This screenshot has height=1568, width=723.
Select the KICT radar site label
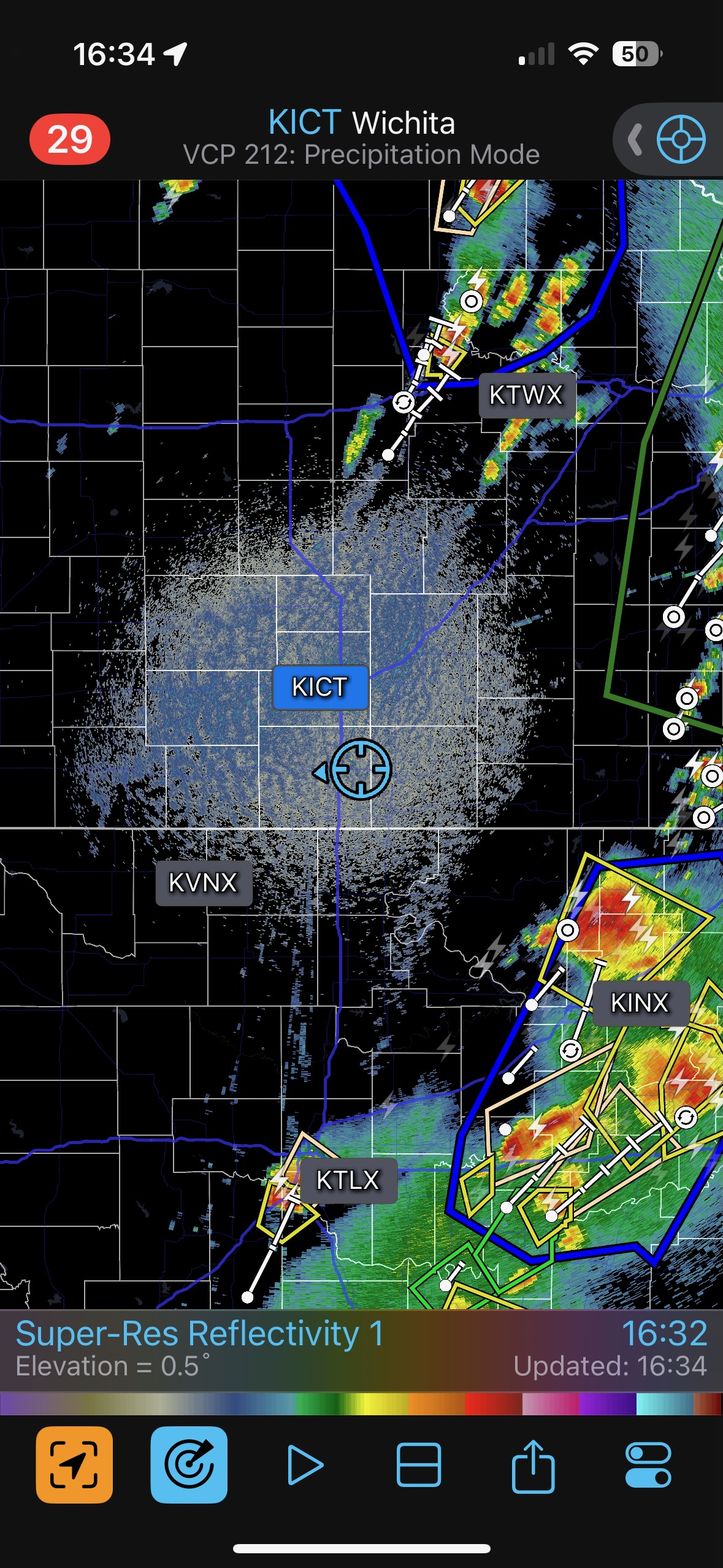319,687
